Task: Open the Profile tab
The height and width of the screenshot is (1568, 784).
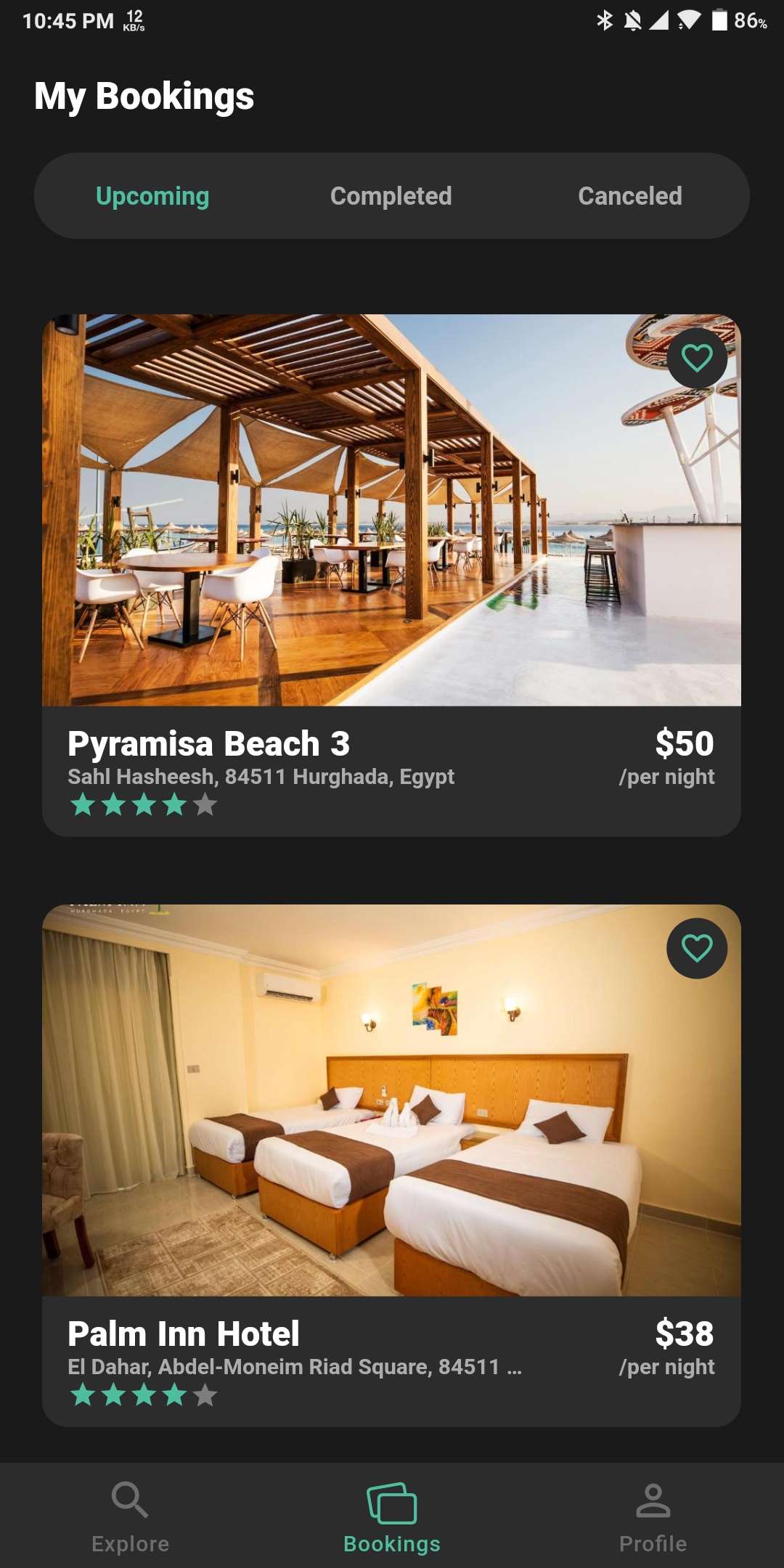Action: click(x=653, y=1516)
